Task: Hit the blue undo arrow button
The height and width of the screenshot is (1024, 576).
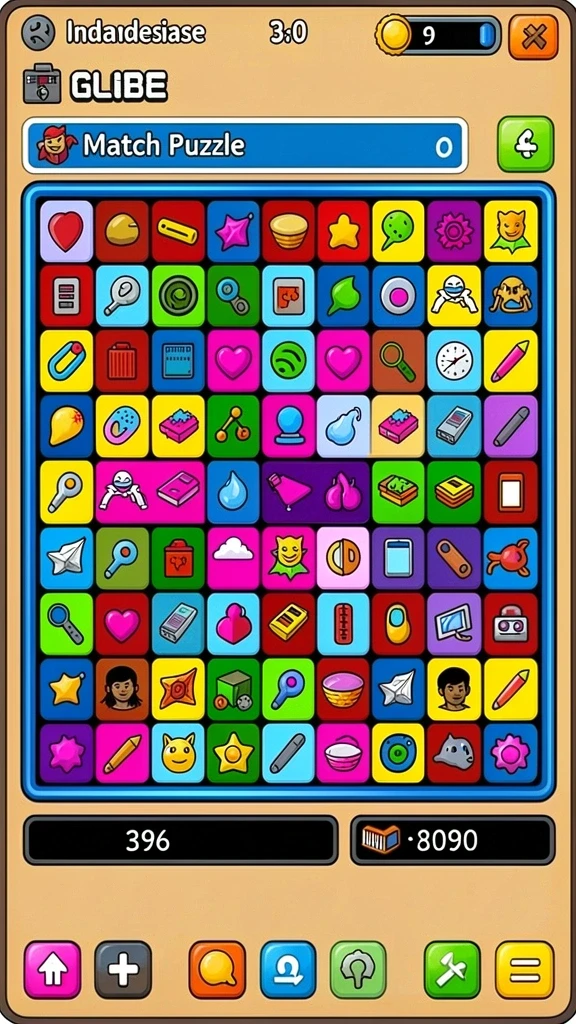Action: (288, 970)
